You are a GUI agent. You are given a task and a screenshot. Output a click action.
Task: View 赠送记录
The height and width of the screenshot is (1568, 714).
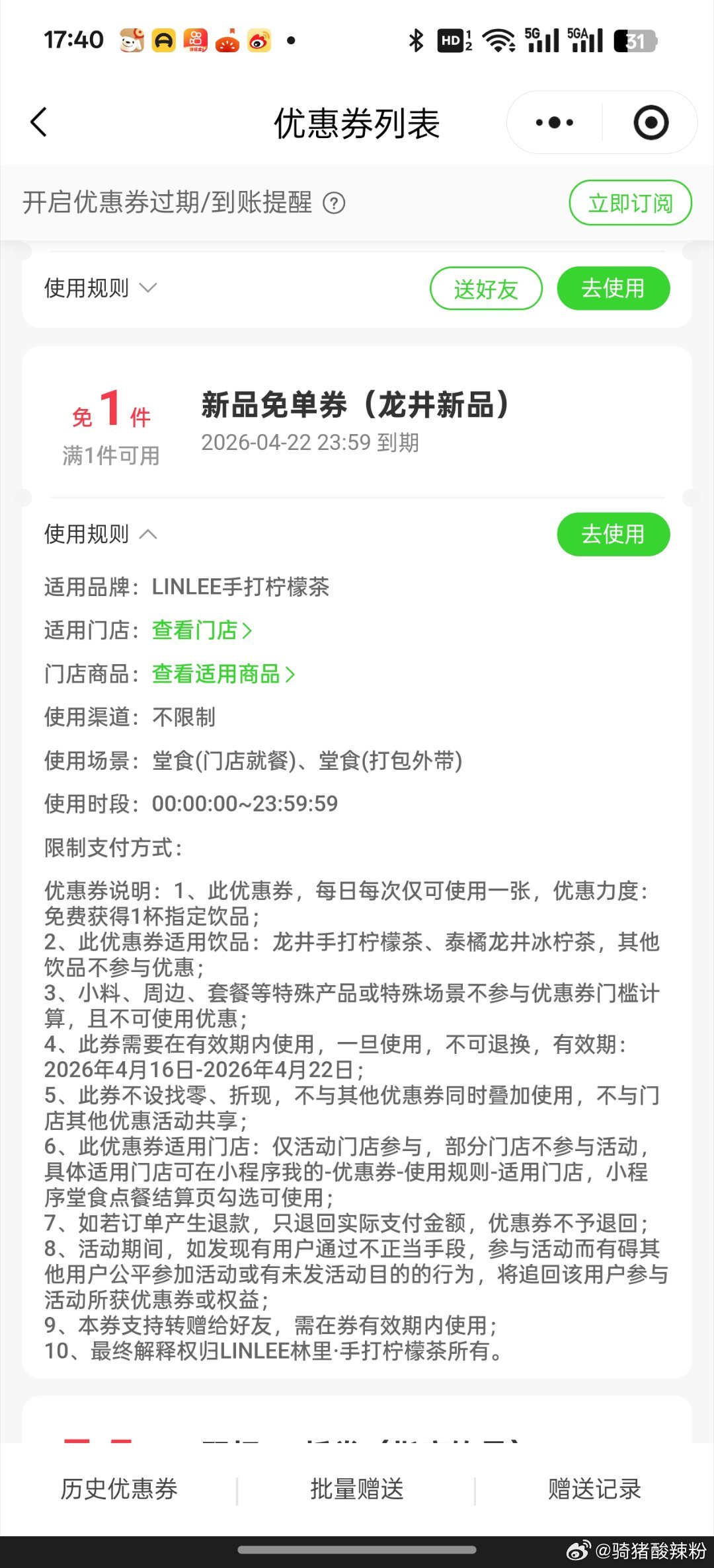(x=594, y=1489)
